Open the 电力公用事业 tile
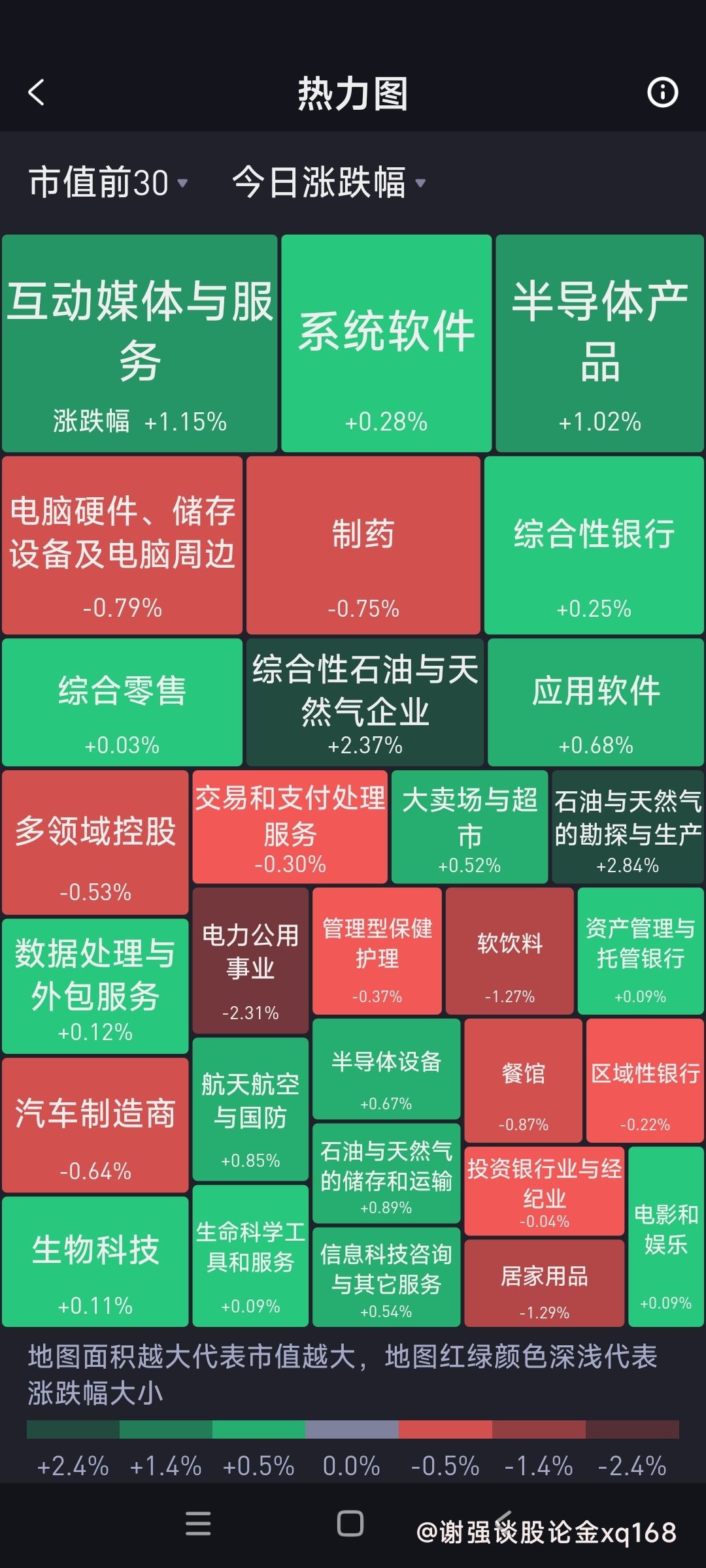Viewport: 706px width, 1568px height. click(x=250, y=960)
